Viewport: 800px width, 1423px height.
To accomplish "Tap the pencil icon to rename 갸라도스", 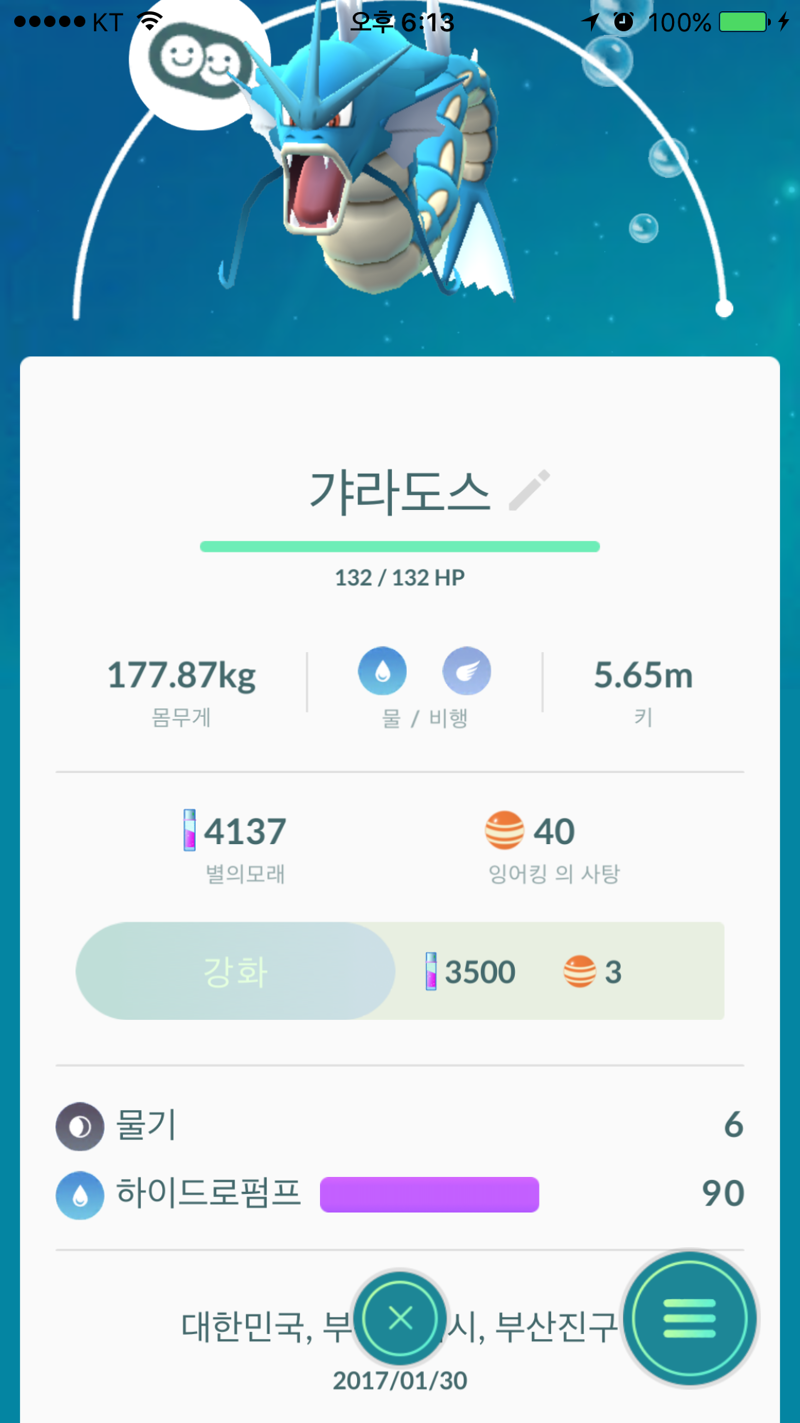I will coord(529,491).
